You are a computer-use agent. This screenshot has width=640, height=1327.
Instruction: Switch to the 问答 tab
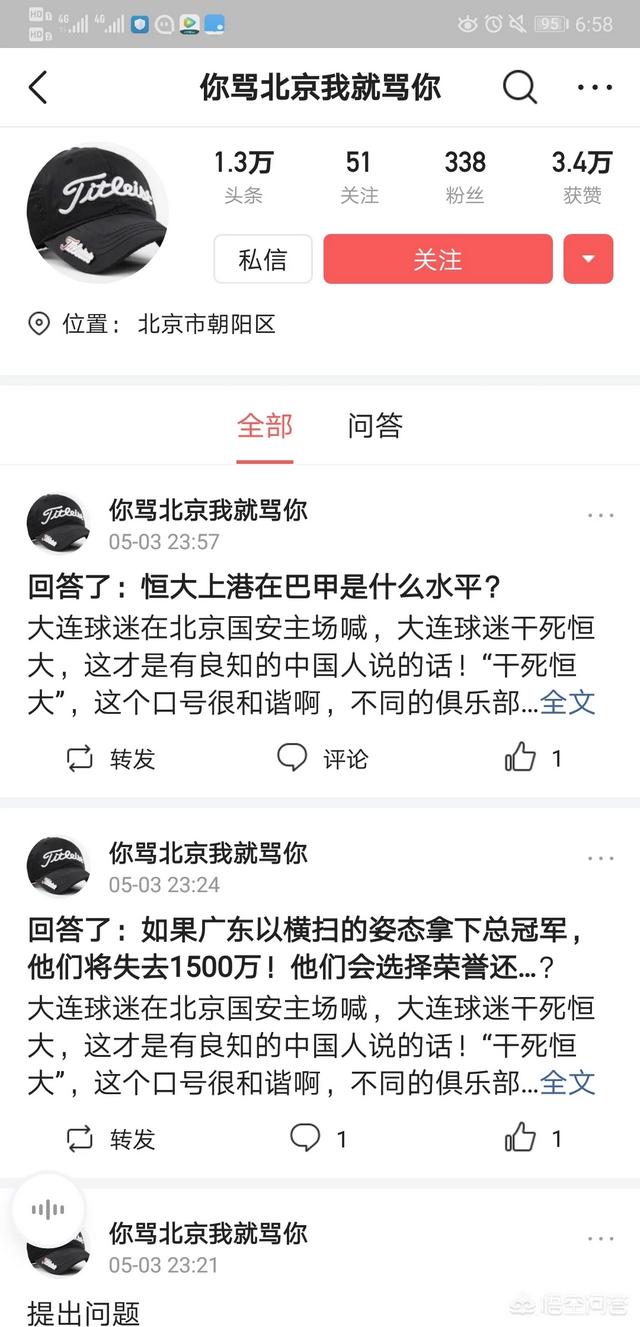pos(375,426)
